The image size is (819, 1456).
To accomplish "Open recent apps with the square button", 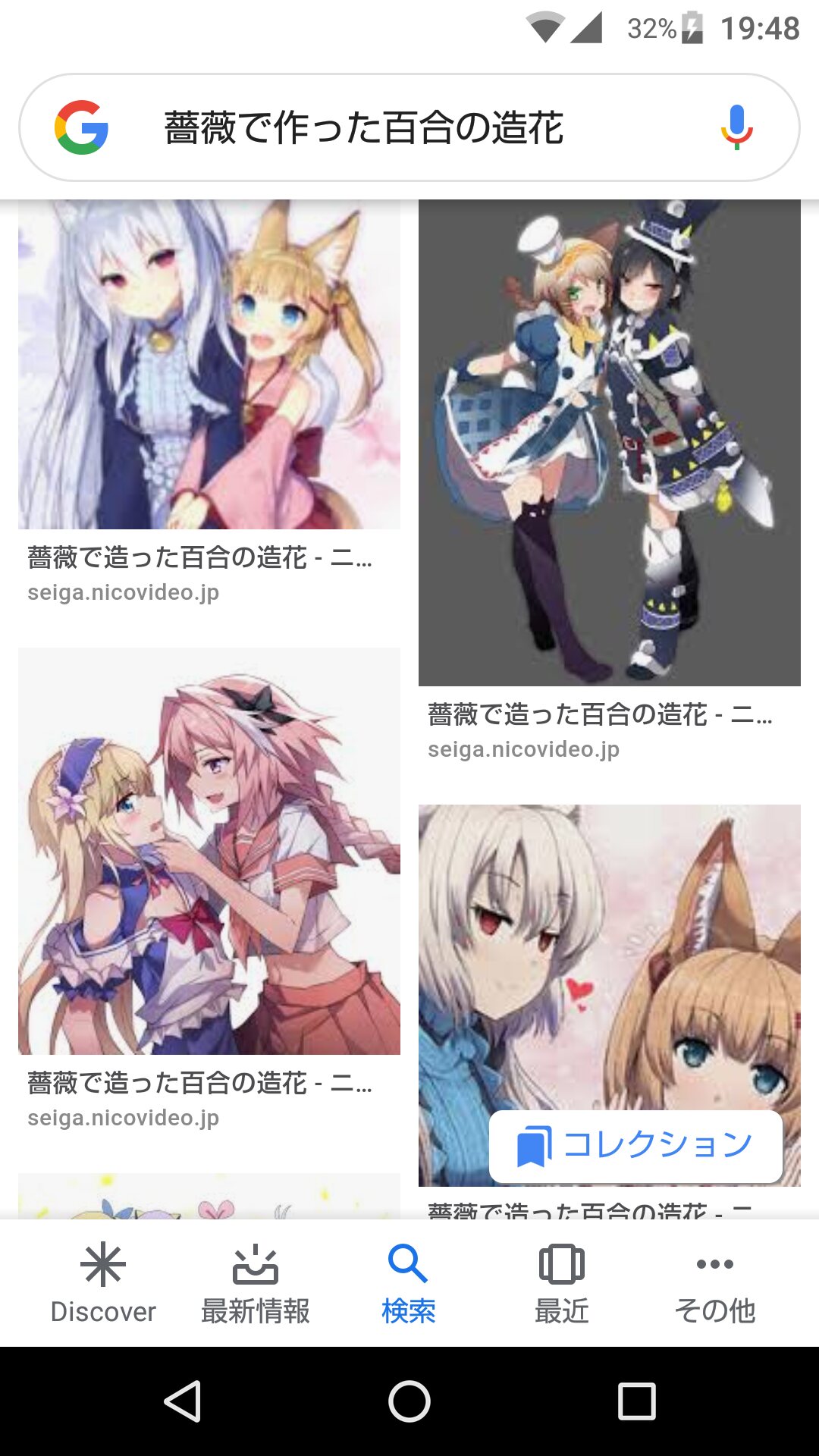I will click(x=636, y=1401).
